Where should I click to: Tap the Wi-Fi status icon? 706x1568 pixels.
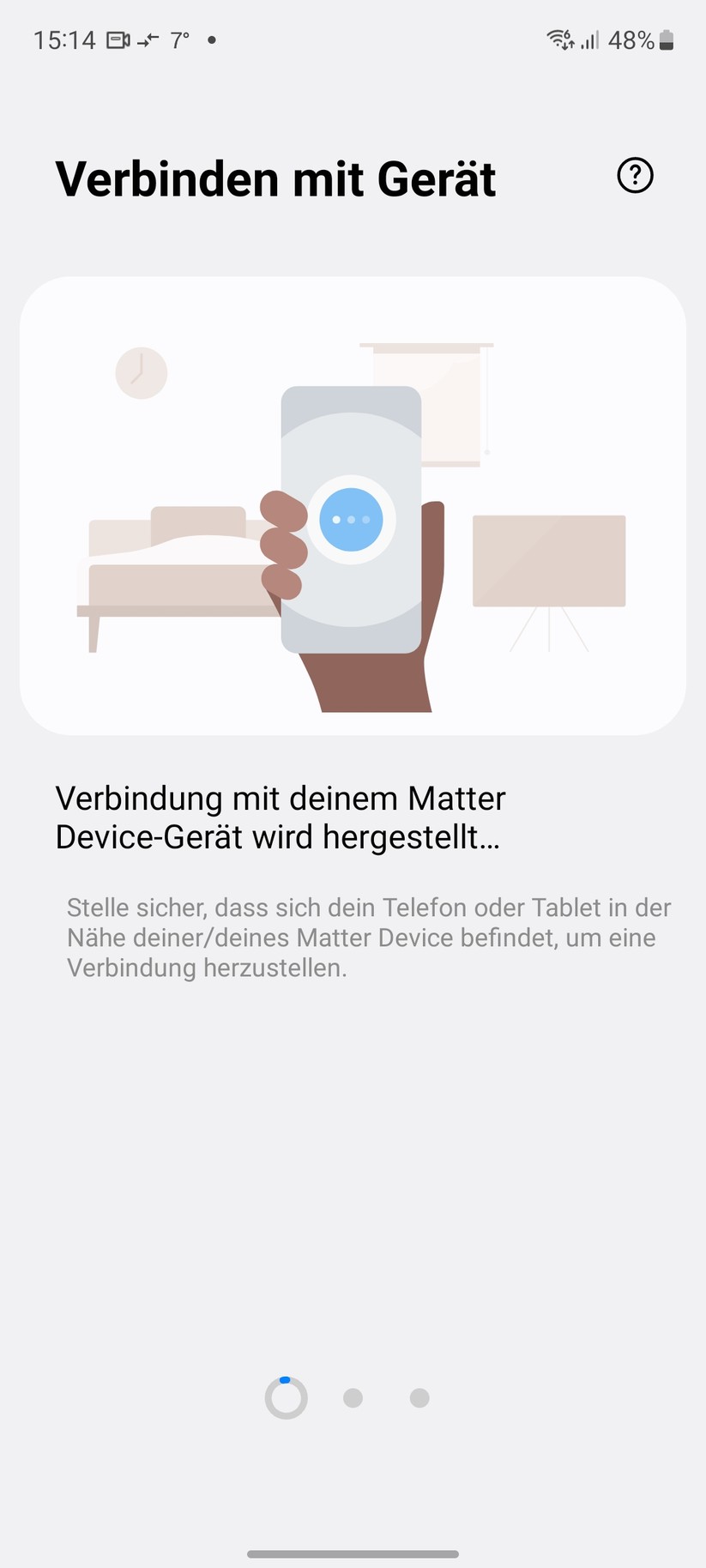[558, 39]
